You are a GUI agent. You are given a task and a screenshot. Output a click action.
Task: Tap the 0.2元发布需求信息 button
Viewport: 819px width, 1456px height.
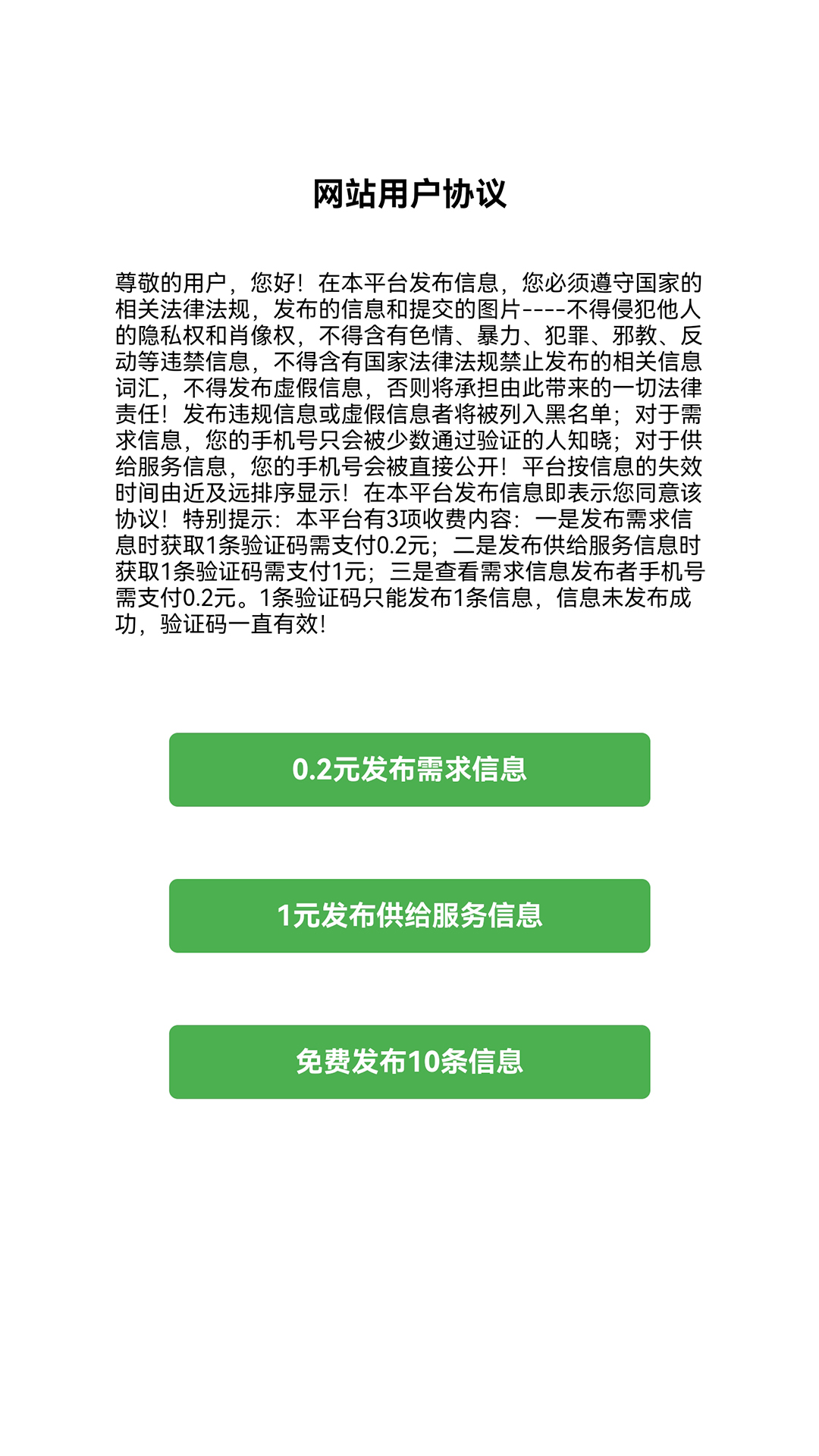pyautogui.click(x=409, y=769)
